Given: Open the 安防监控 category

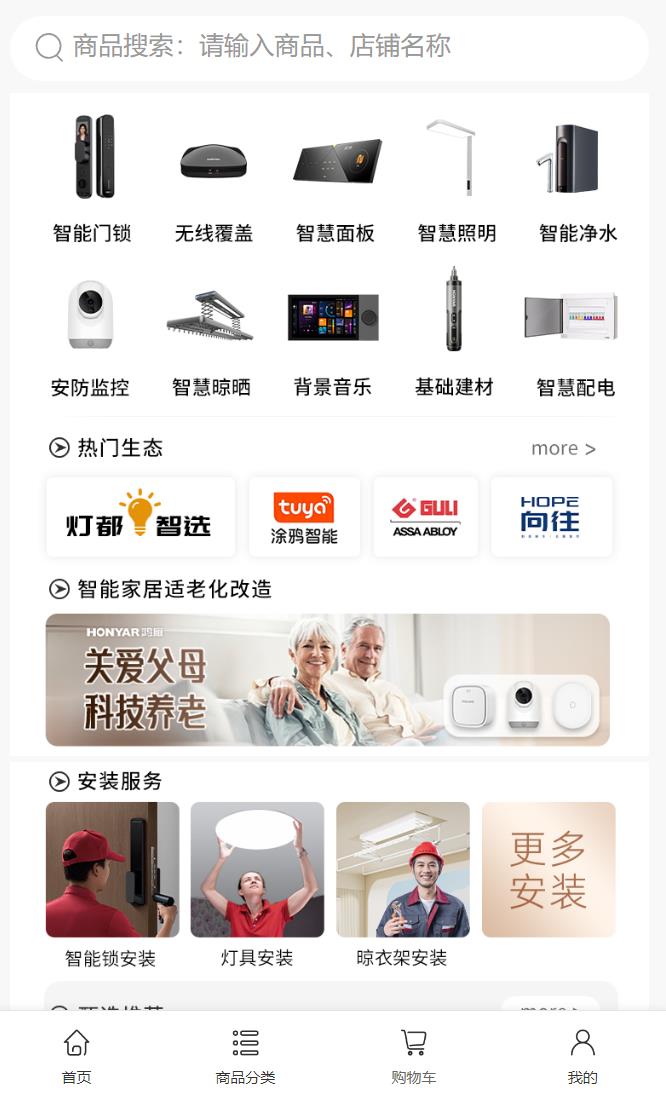Looking at the screenshot, I should tap(90, 334).
